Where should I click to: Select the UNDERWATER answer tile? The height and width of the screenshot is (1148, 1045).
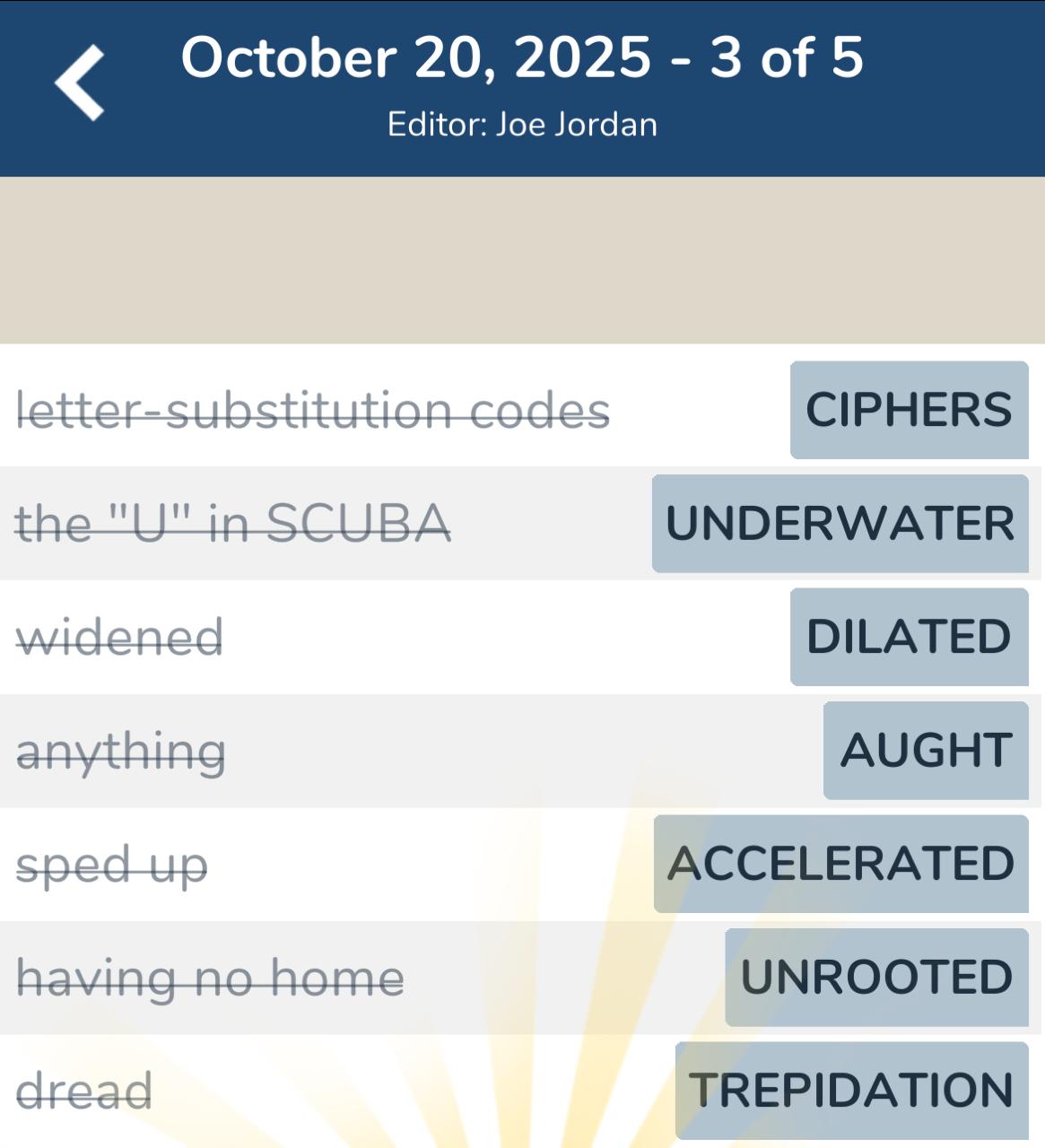840,524
